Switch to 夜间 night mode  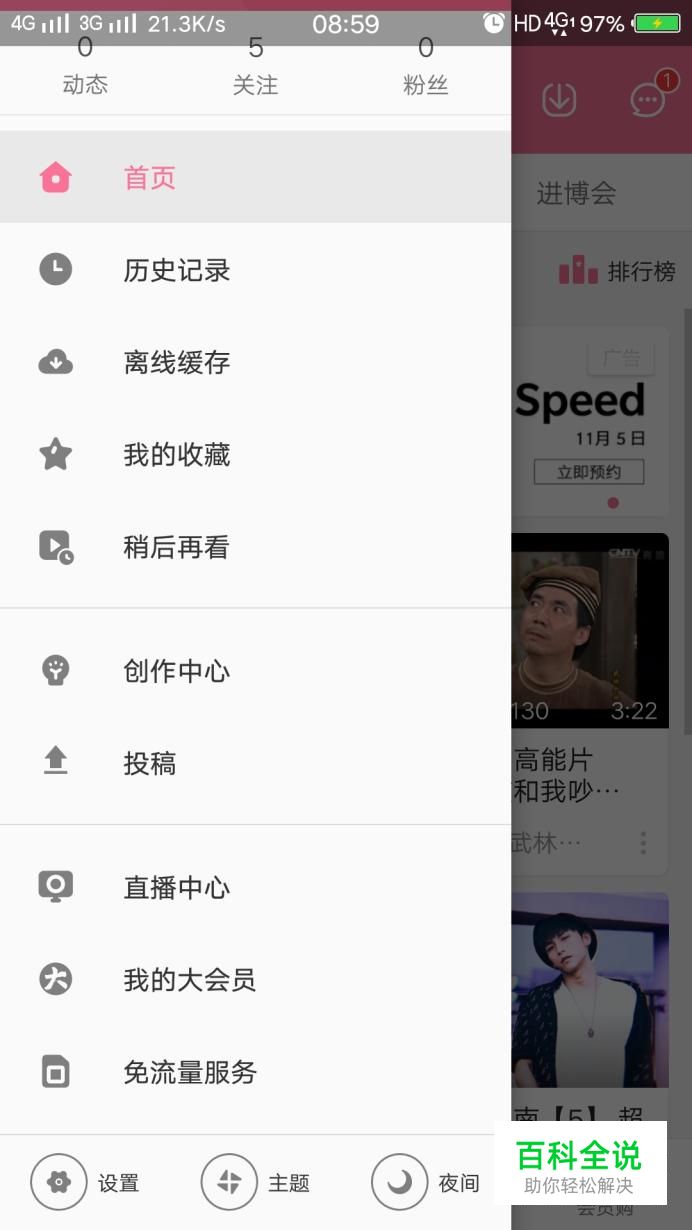[426, 1183]
